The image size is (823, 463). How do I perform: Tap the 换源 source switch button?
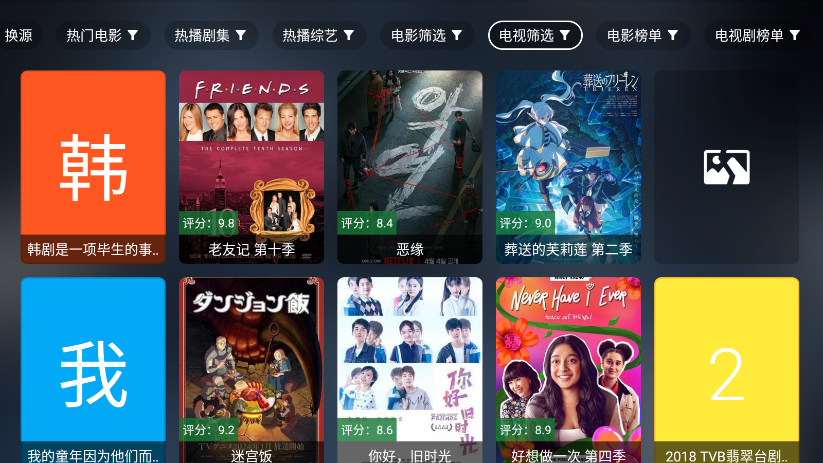pos(19,35)
